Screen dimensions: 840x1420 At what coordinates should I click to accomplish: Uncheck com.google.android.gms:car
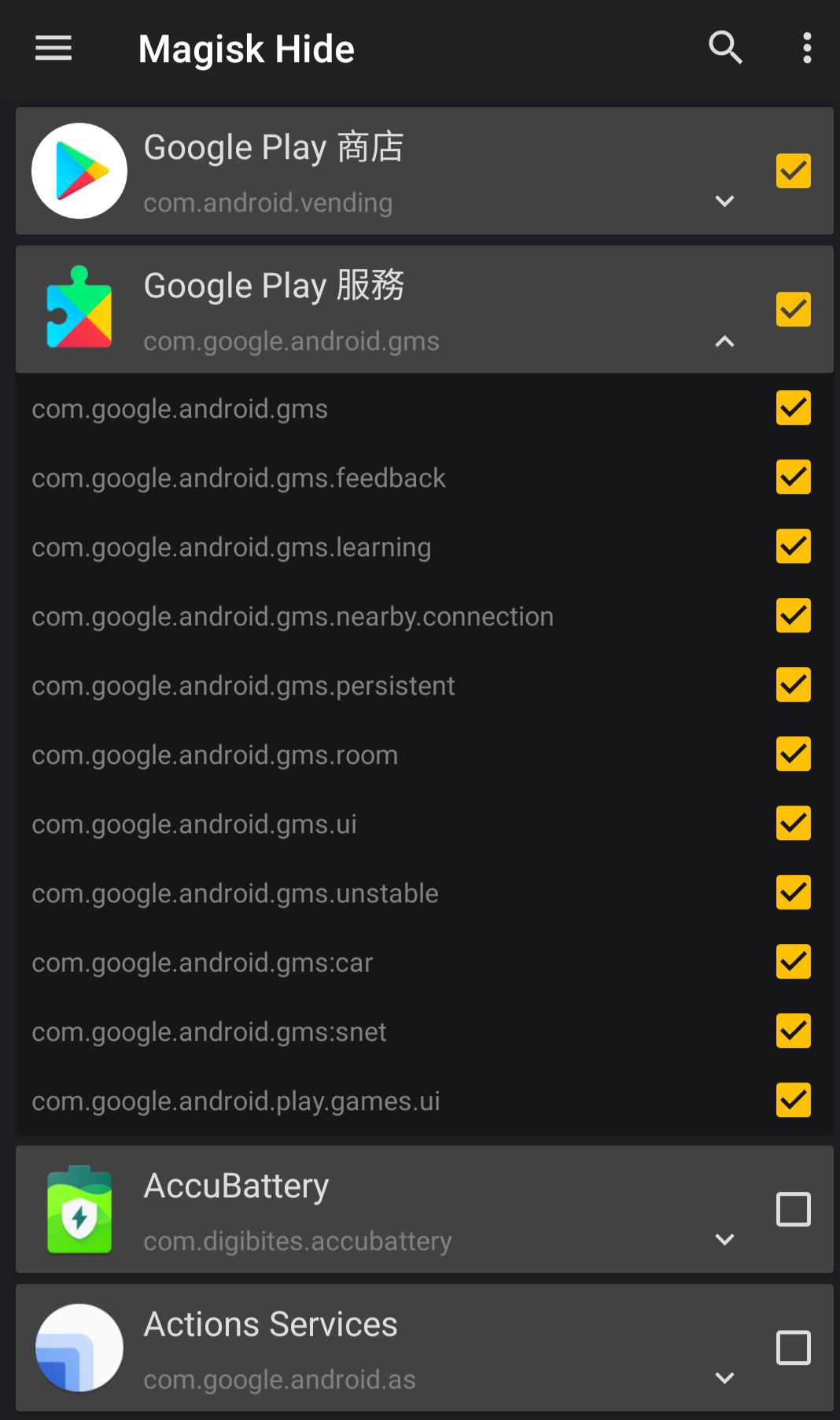793,961
